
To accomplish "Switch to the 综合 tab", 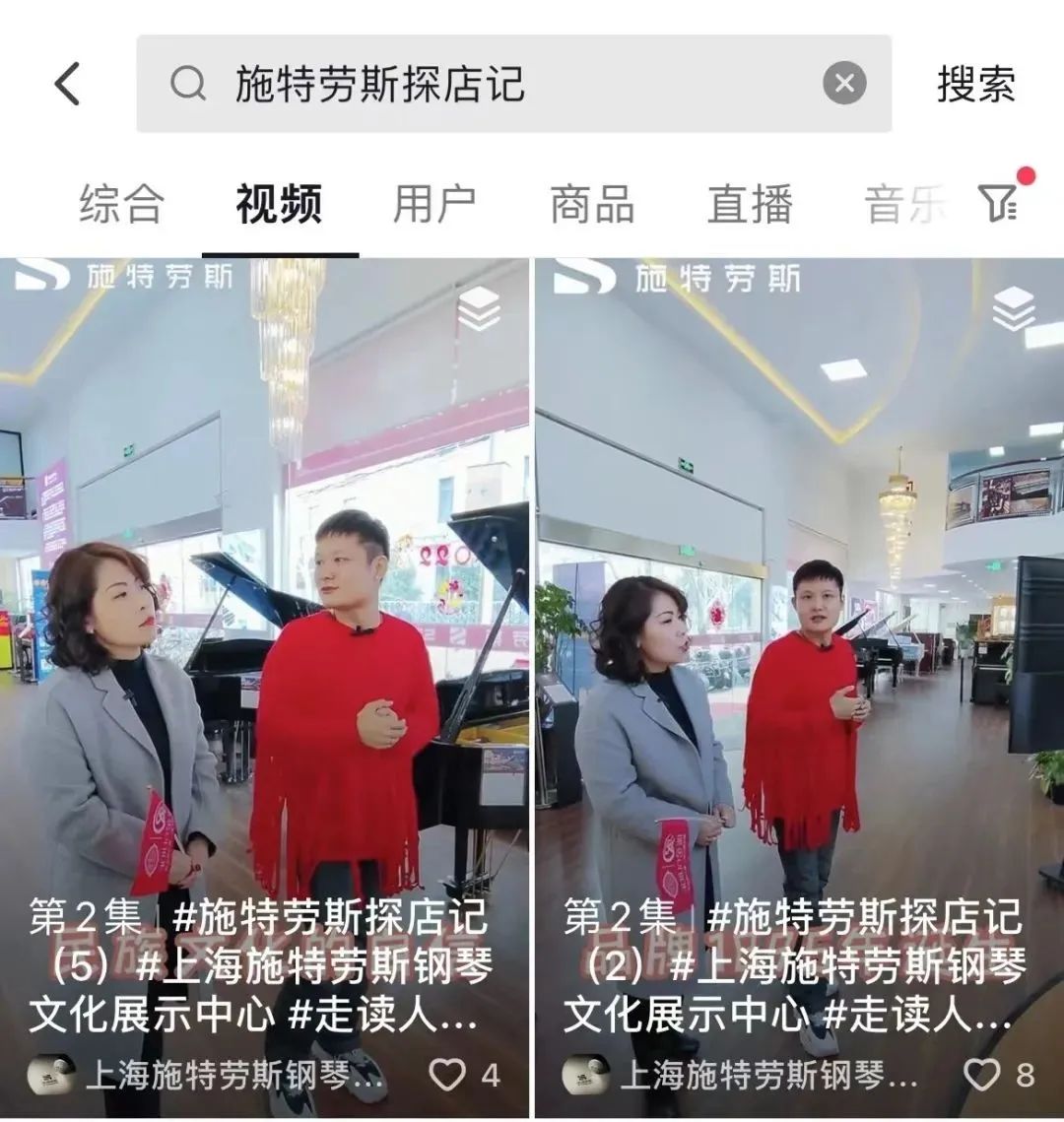I will point(121,204).
